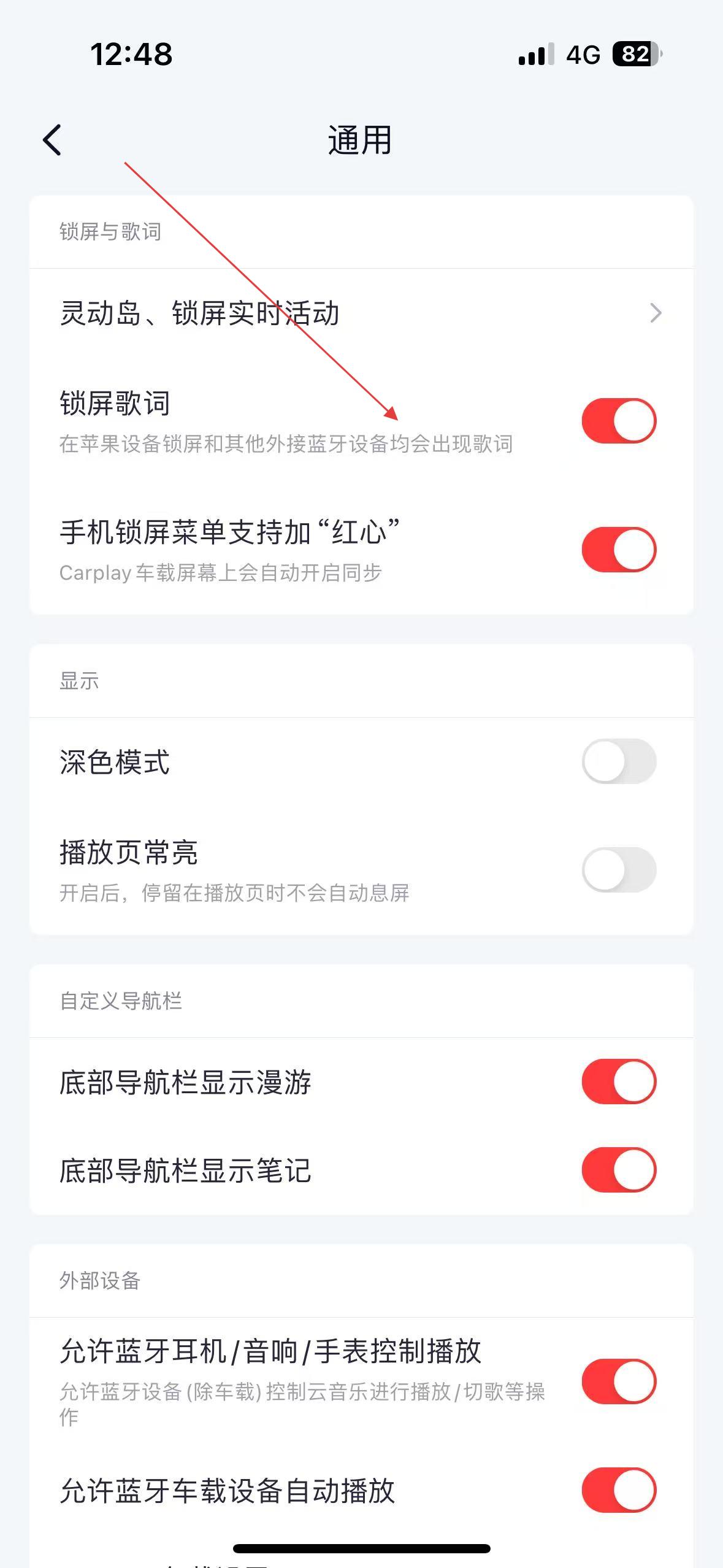Toggle 底部导航栏显示漫游 off

pos(619,1082)
